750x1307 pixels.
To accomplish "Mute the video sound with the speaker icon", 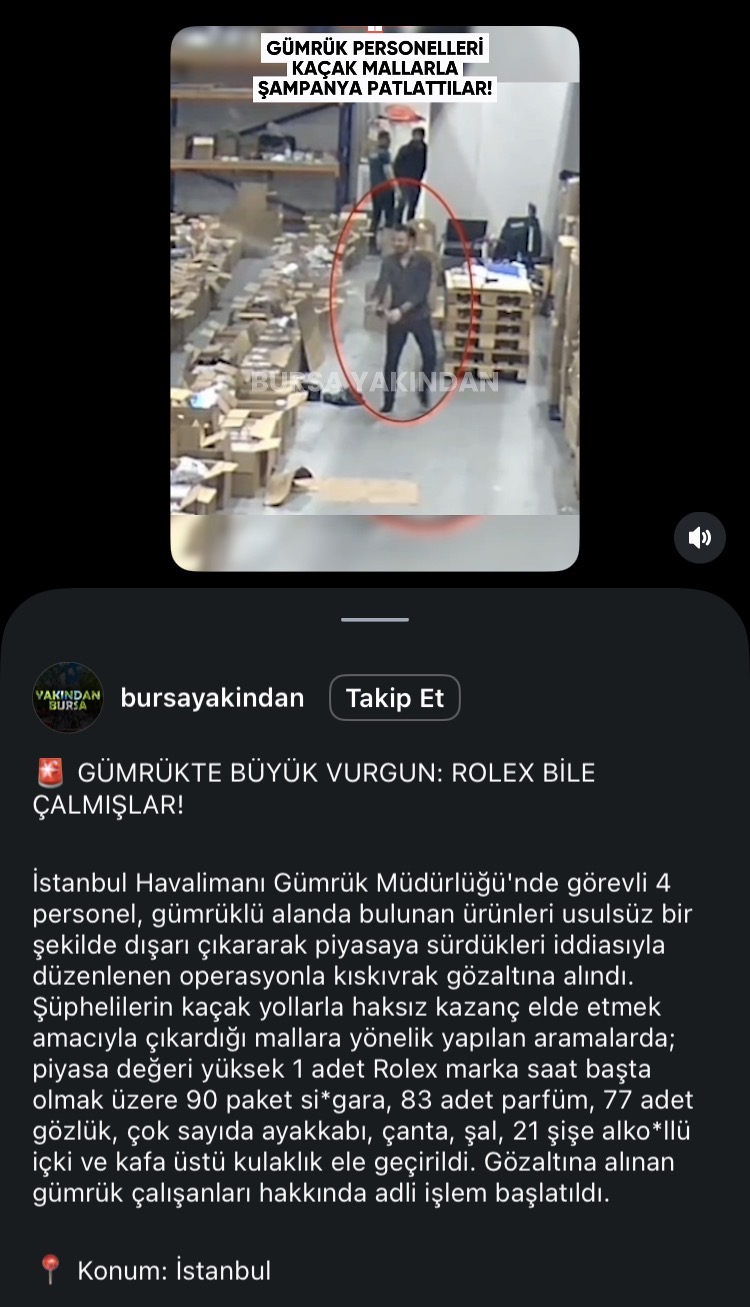I will click(699, 538).
